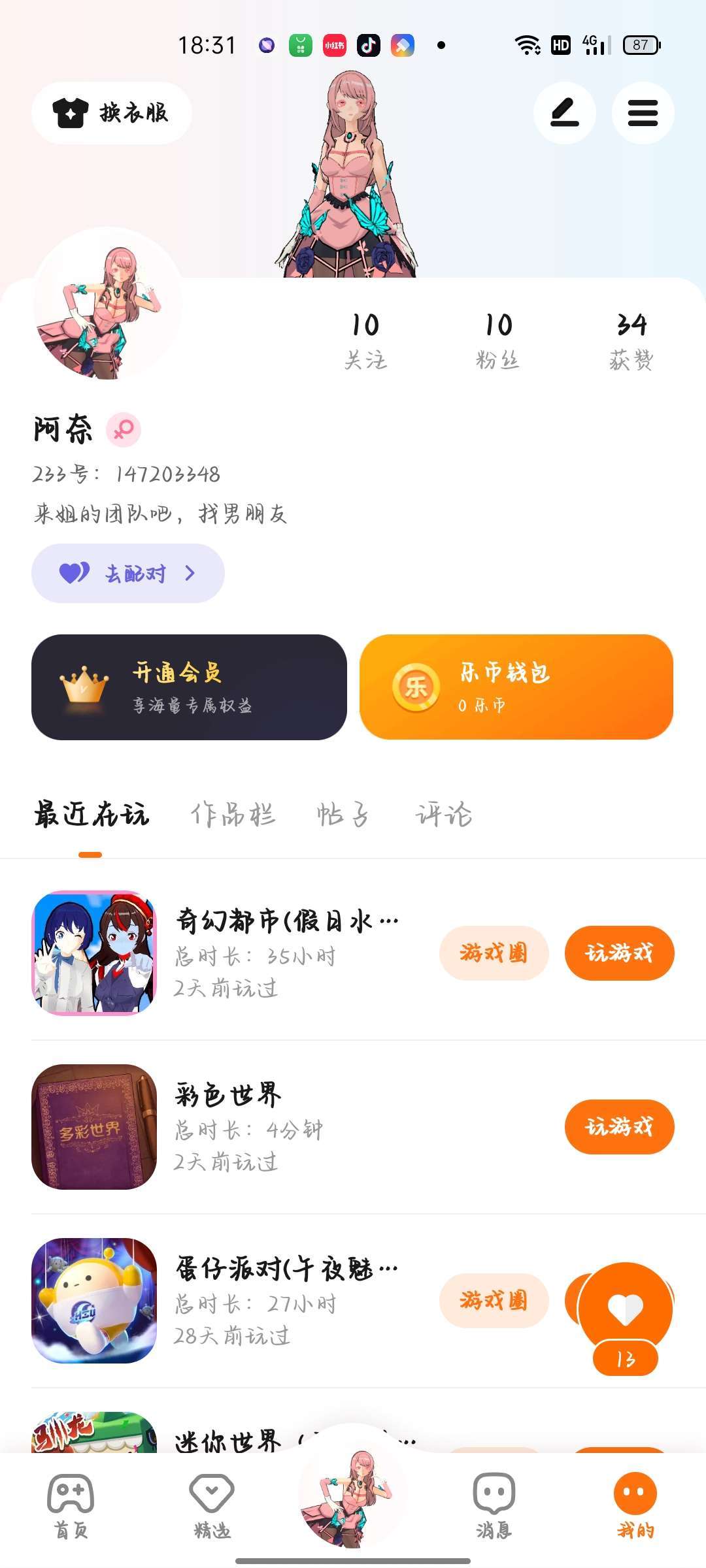This screenshot has width=706, height=1568.
Task: Tap the floating heart button
Action: click(626, 1309)
